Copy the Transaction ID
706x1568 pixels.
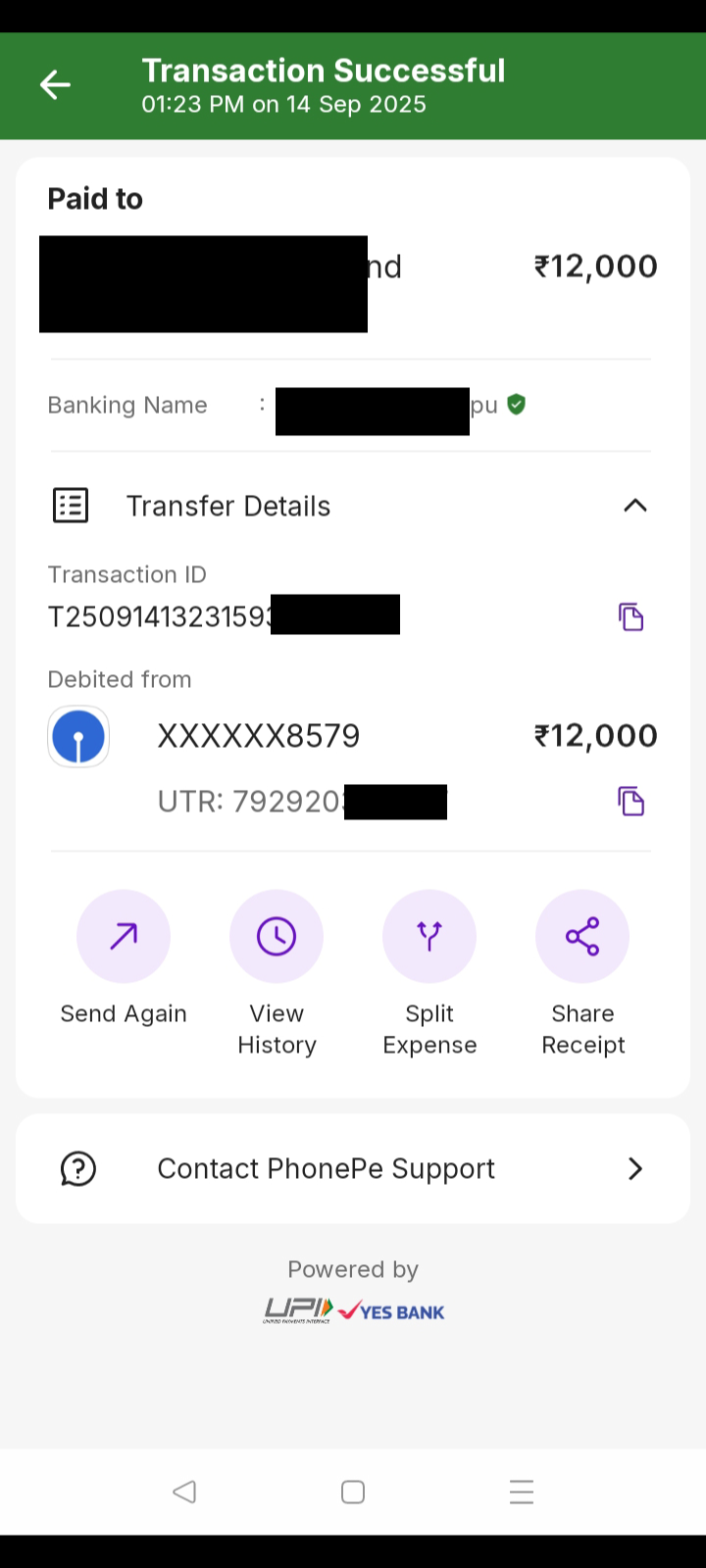630,616
